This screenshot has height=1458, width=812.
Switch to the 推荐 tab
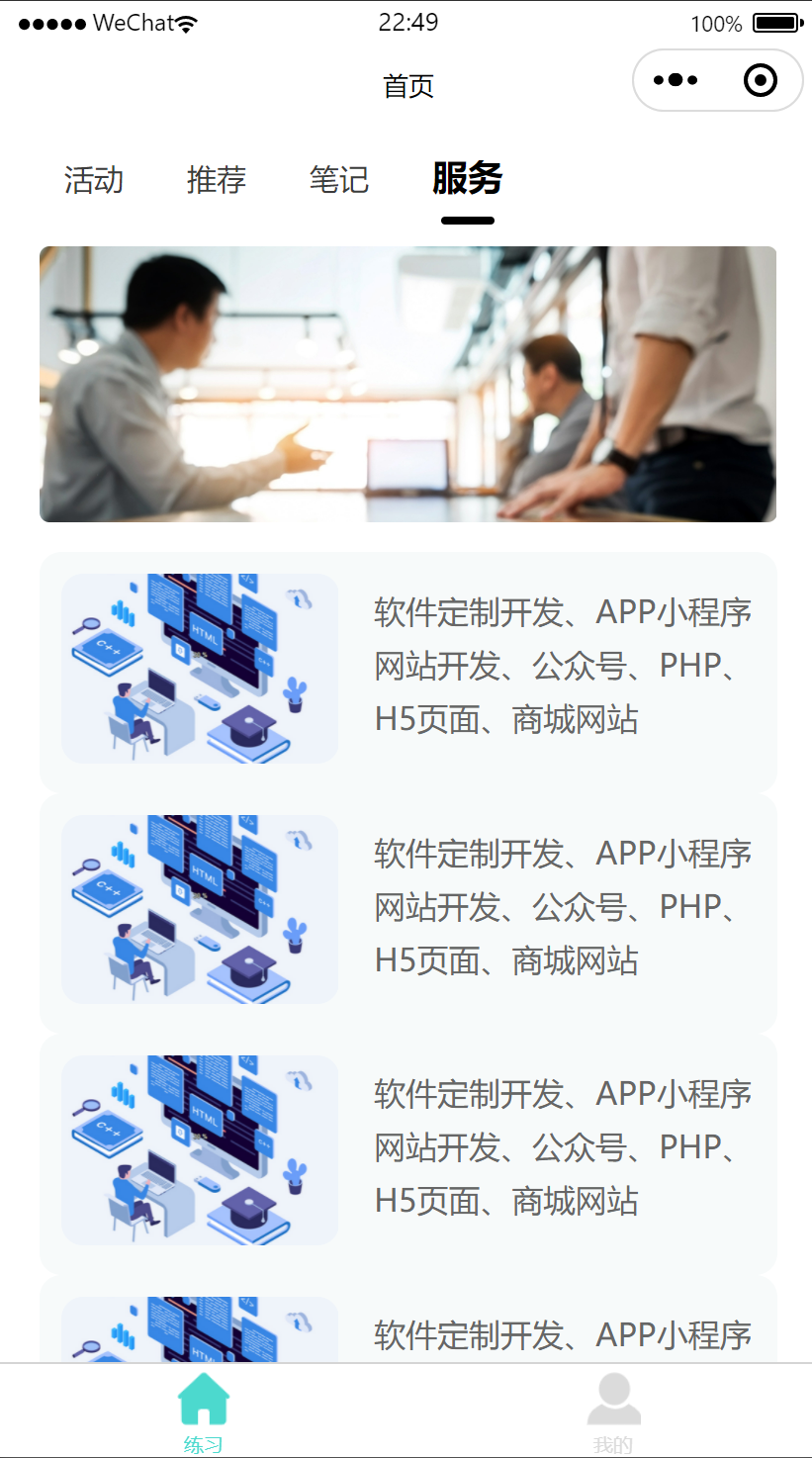point(217,180)
